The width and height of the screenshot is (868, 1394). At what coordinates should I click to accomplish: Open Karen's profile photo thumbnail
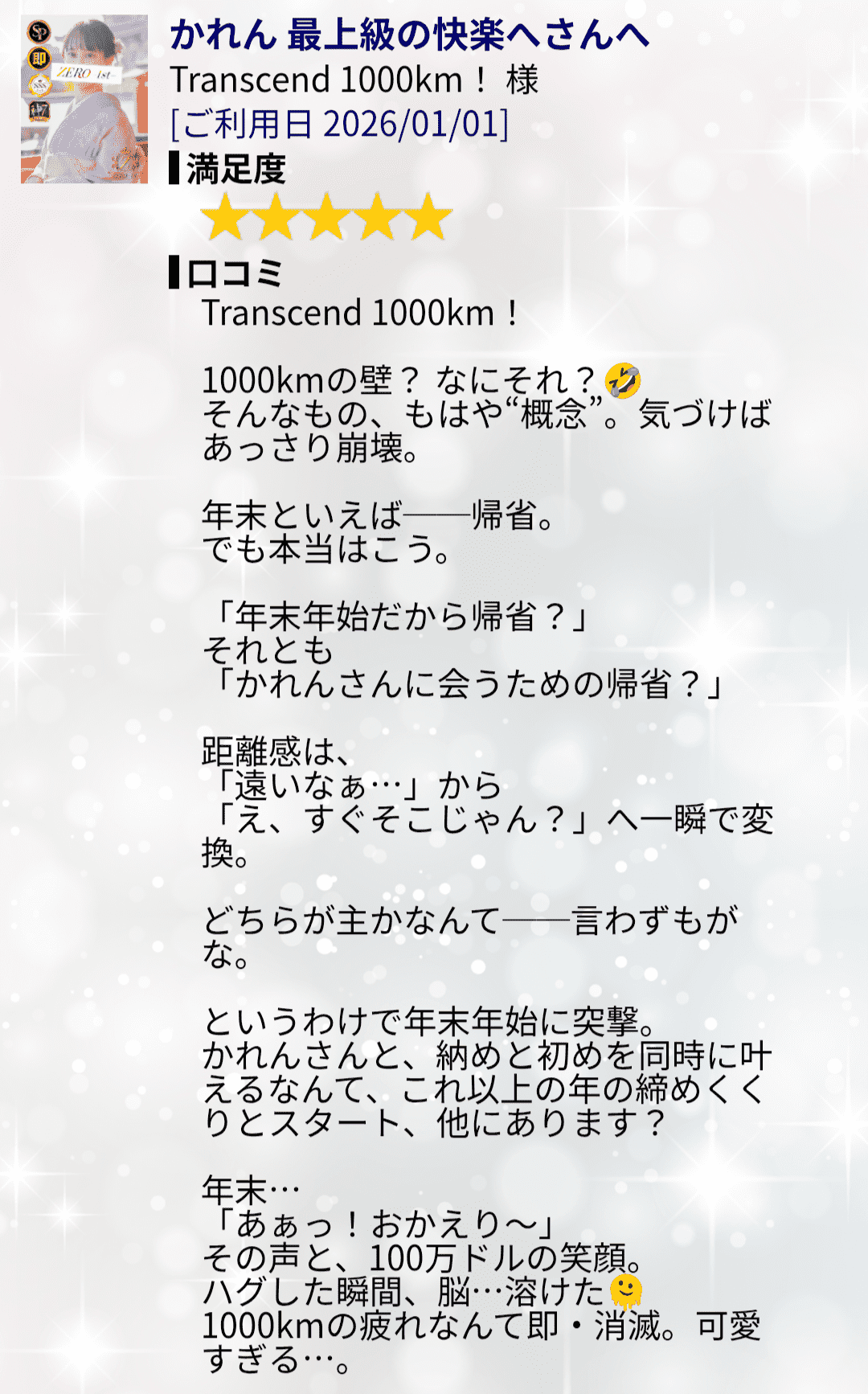pos(84,99)
